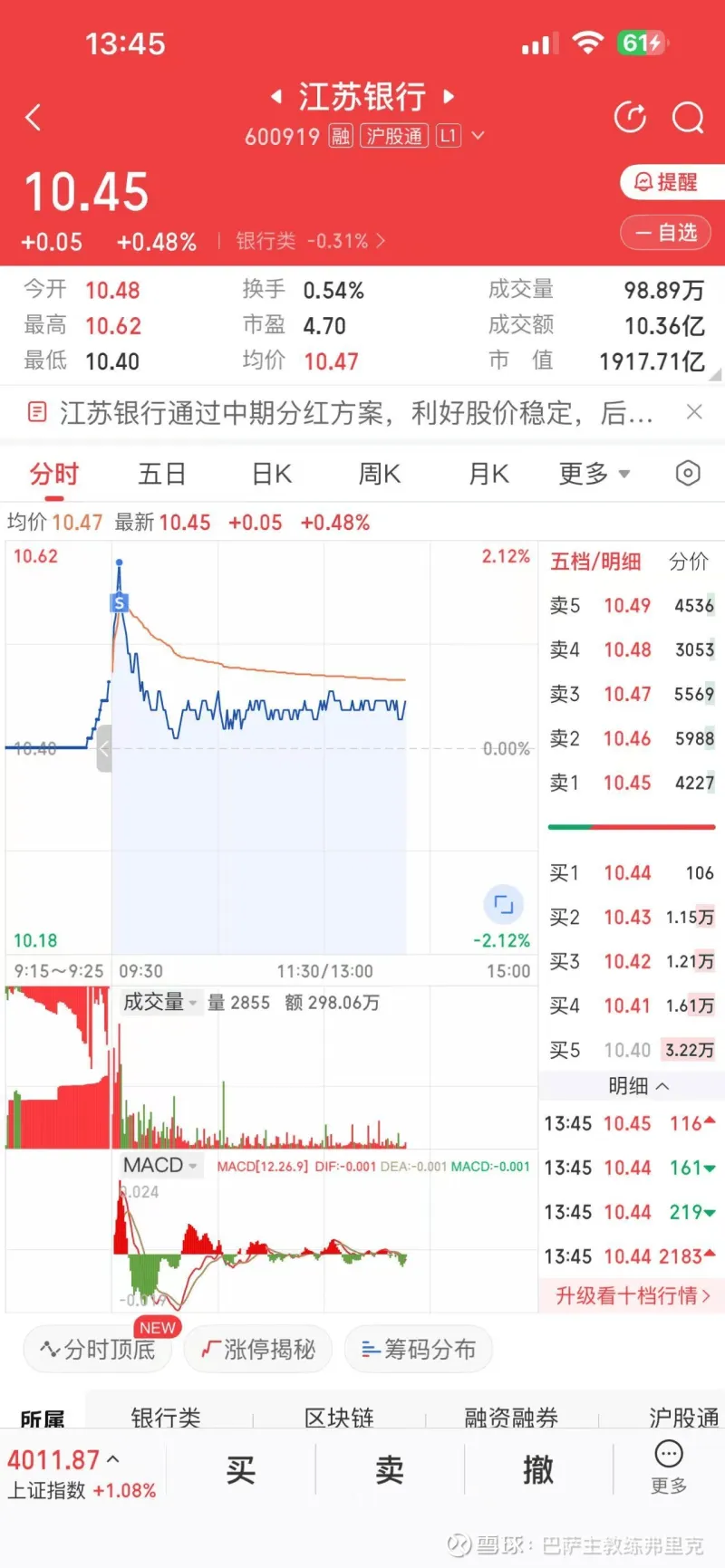Tap the 买 buy button
The image size is (725, 1568).
241,1469
